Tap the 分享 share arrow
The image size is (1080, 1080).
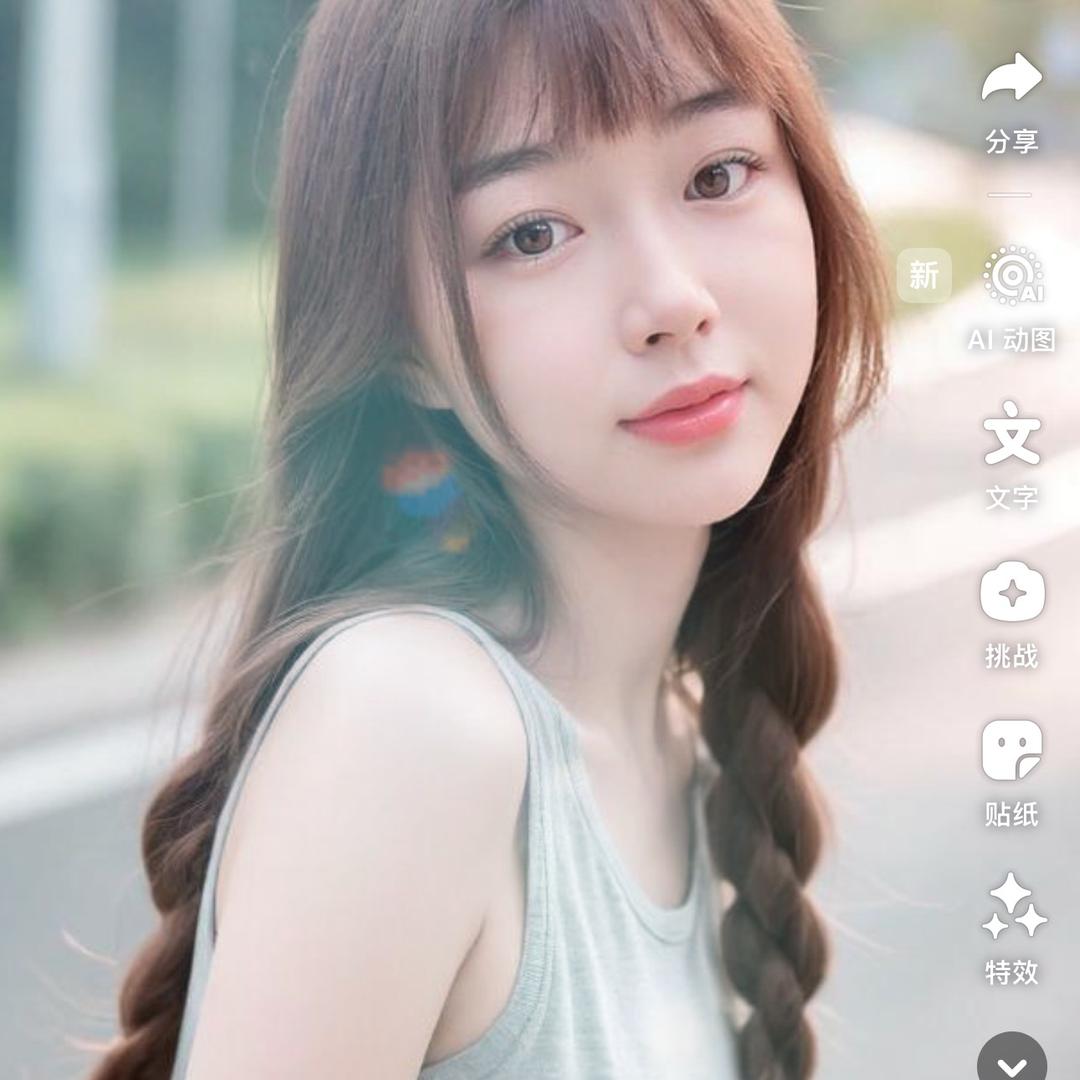tap(1011, 82)
